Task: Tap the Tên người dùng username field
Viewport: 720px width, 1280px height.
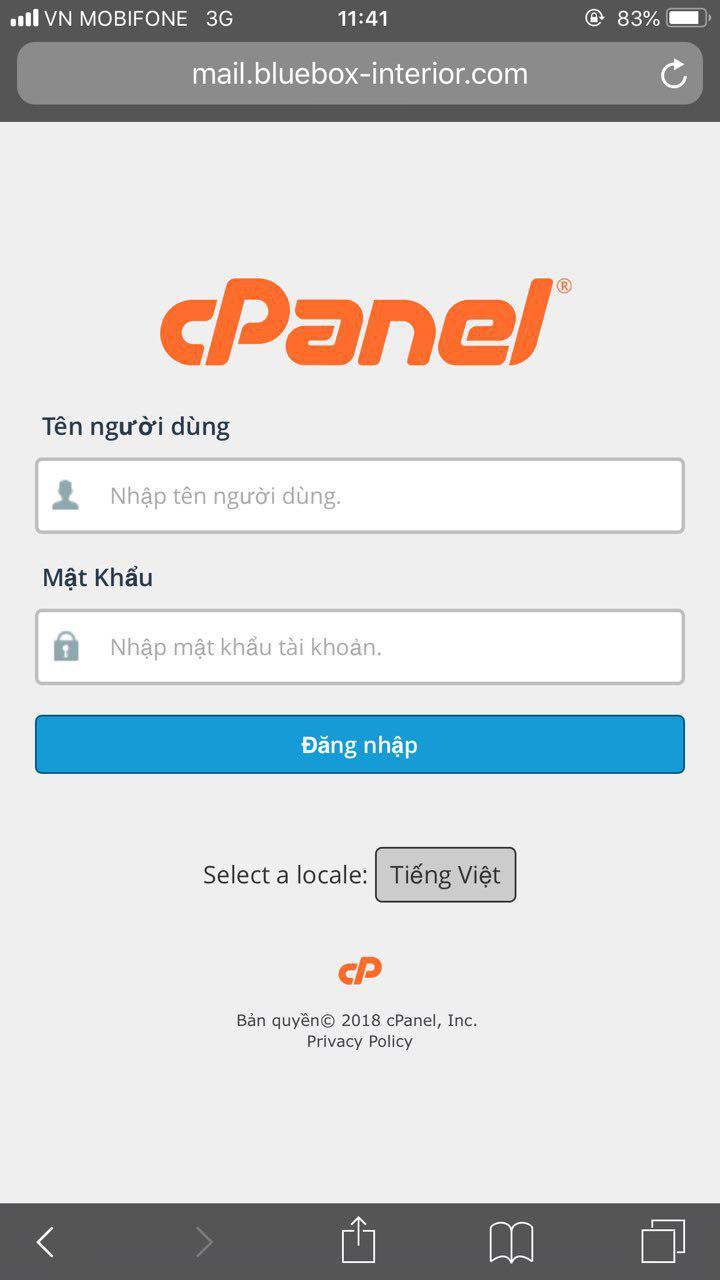Action: pos(360,496)
